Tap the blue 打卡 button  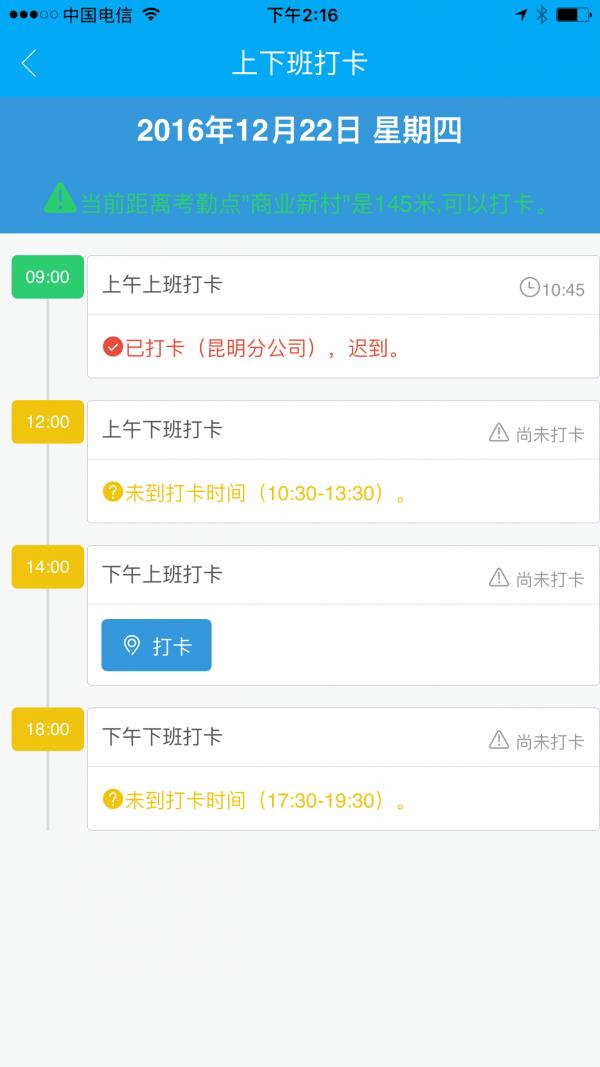[156, 645]
